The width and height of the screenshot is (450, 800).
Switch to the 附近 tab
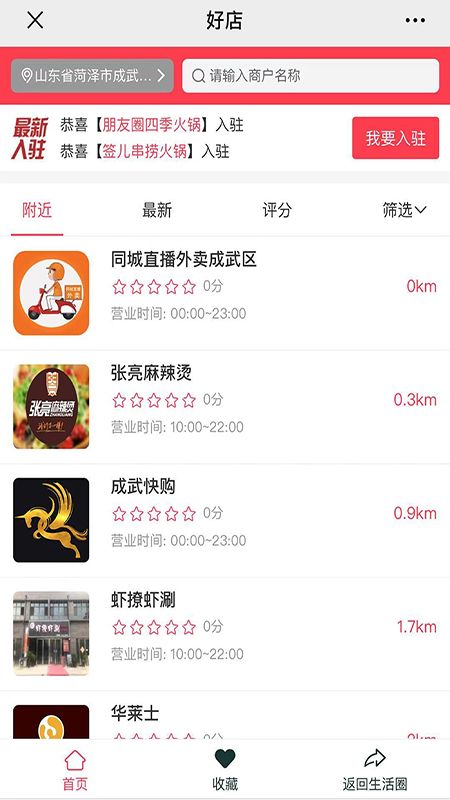coord(37,210)
